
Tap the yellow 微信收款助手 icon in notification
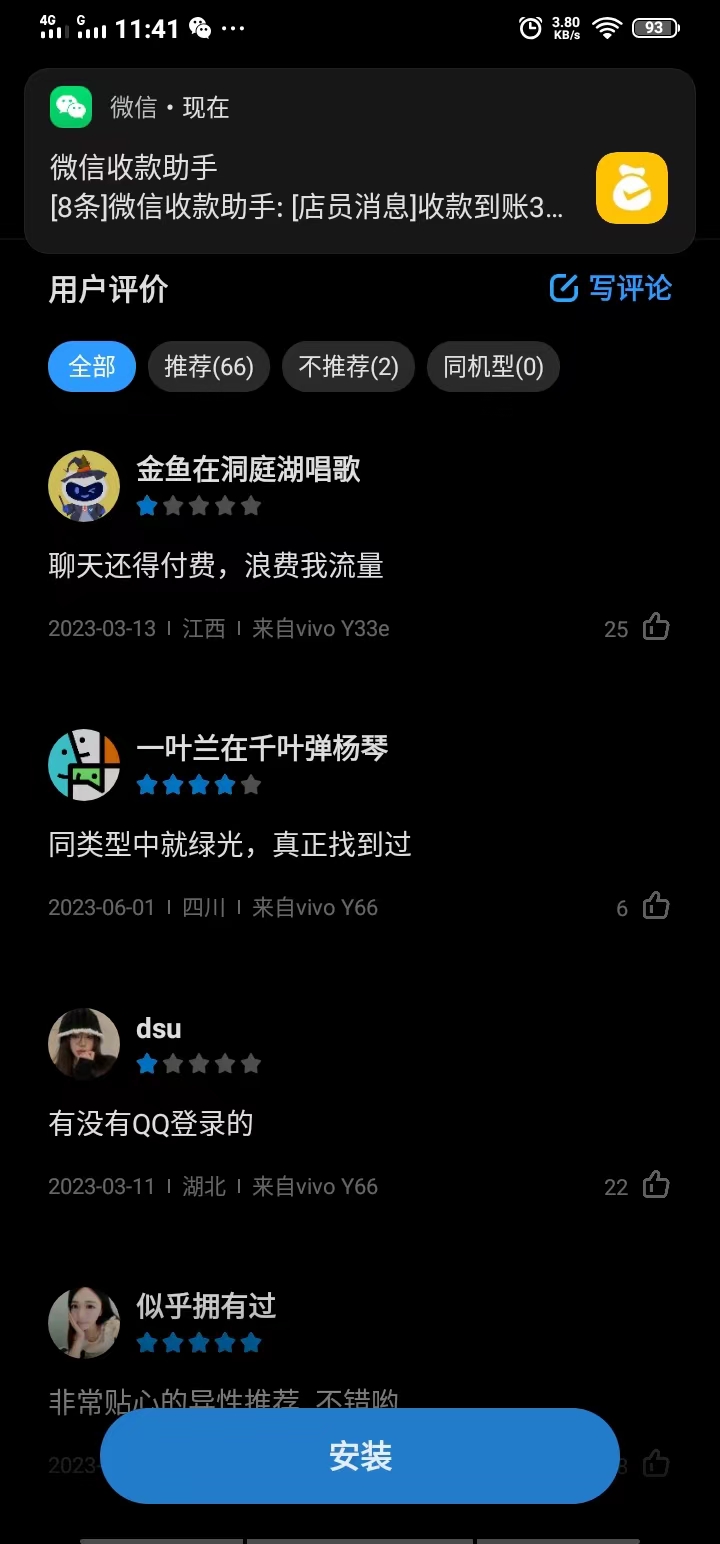[x=631, y=188]
